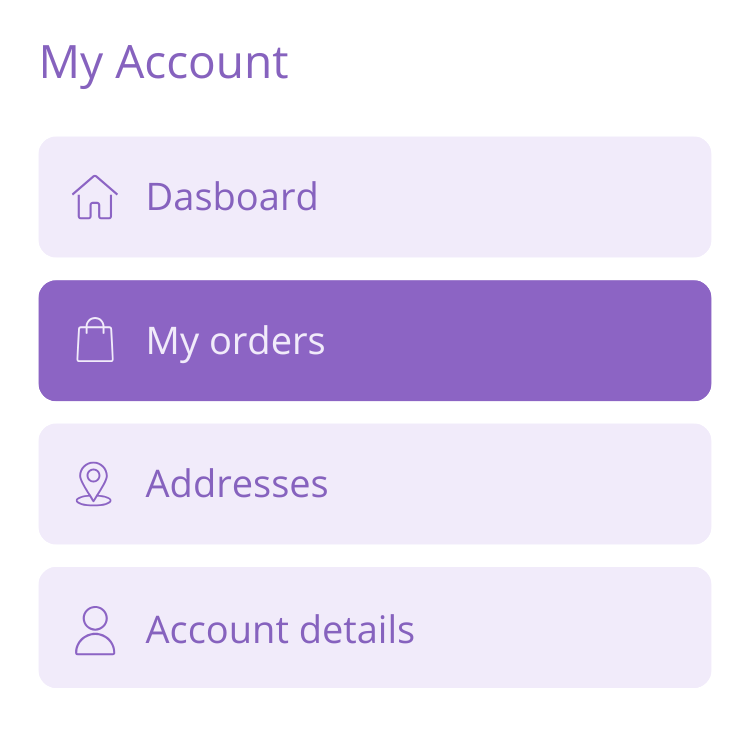Open the Dasboard menu item
The image size is (750, 750).
(374, 197)
